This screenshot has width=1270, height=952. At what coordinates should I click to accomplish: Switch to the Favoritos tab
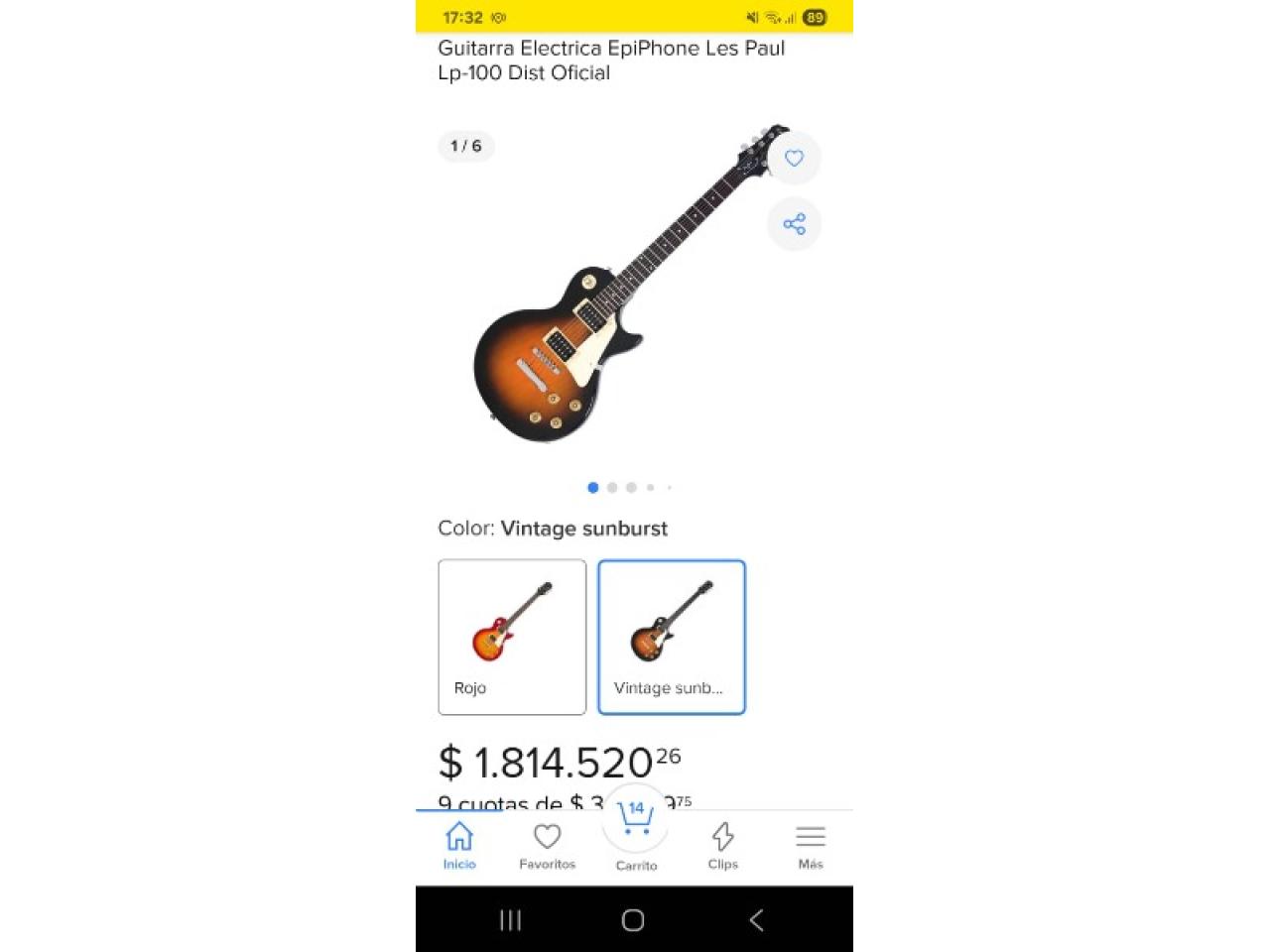click(547, 845)
